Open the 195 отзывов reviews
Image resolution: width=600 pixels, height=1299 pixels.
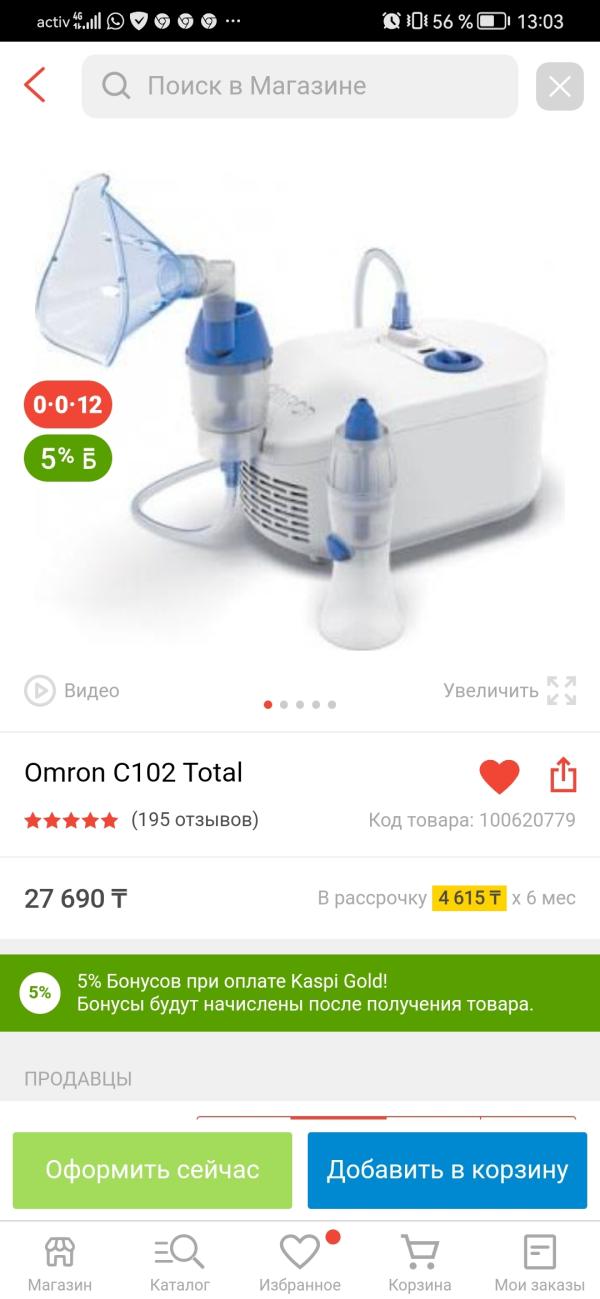tap(195, 820)
